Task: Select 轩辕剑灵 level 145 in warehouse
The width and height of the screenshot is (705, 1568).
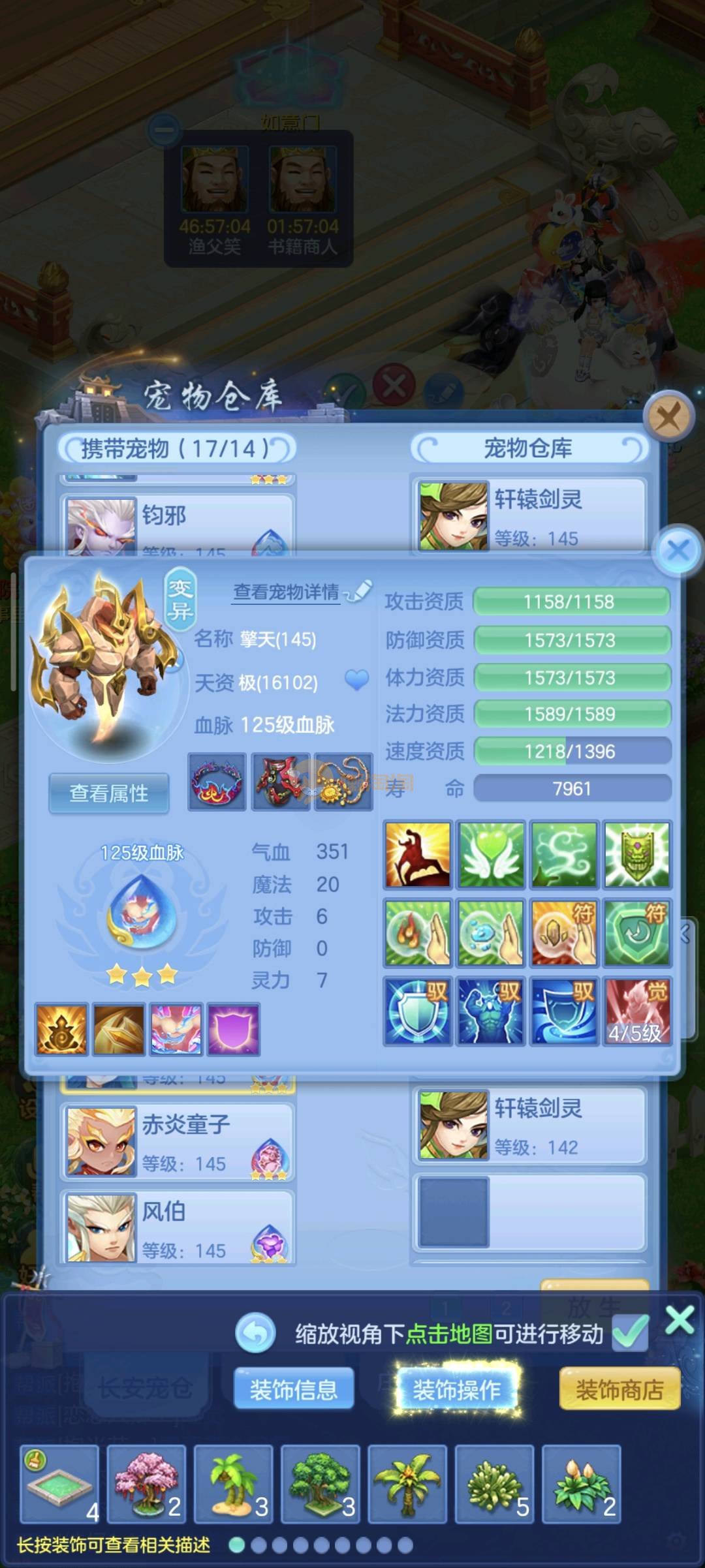Action: click(529, 517)
